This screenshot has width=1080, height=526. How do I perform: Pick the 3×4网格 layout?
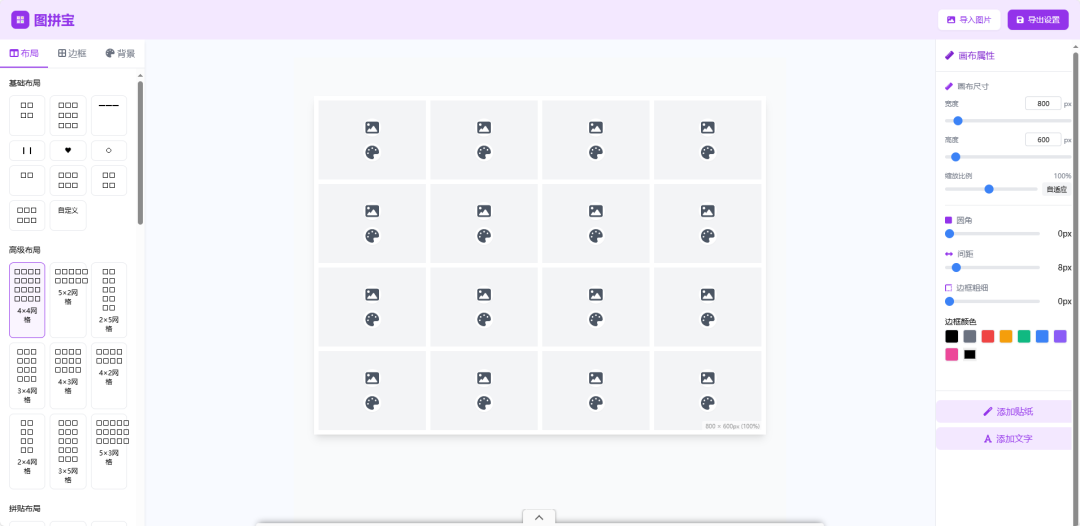point(27,375)
